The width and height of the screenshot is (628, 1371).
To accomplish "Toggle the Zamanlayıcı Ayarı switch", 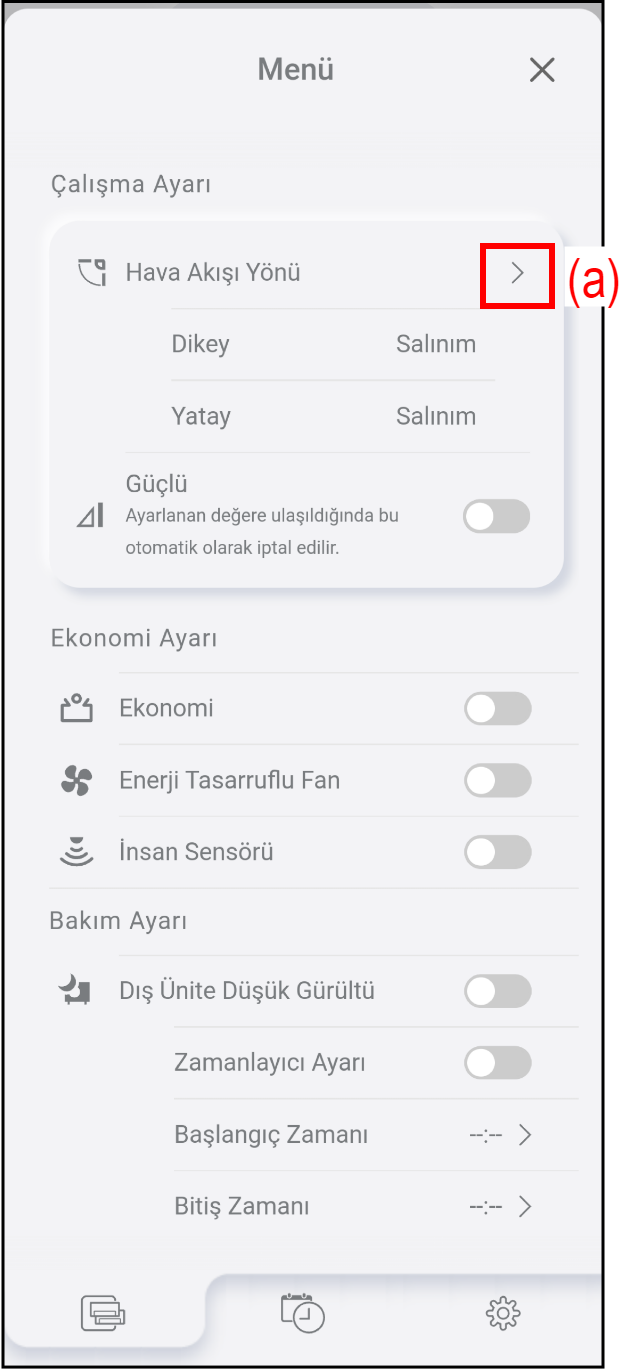I will point(497,1063).
